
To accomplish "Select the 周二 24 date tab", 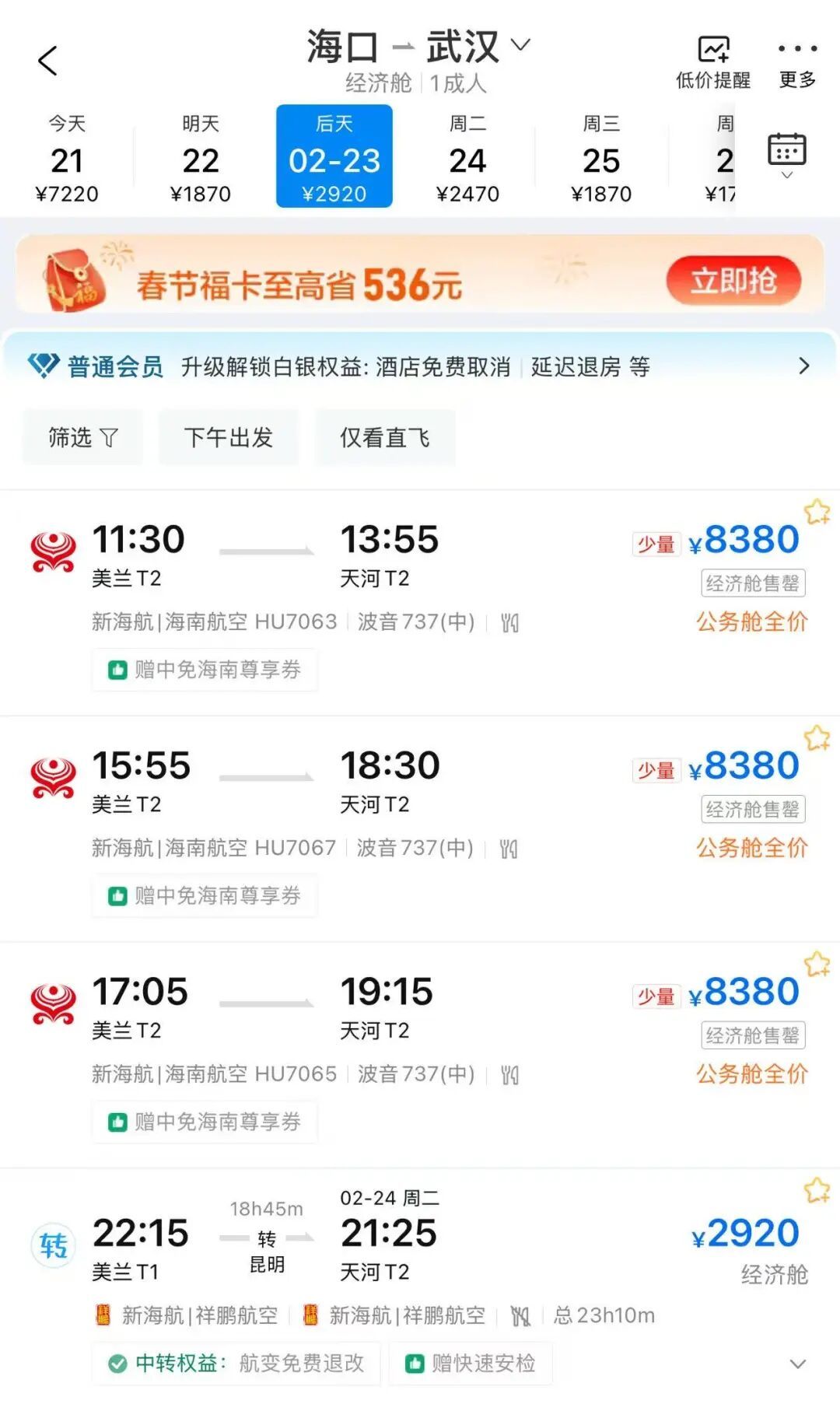I will tap(467, 156).
